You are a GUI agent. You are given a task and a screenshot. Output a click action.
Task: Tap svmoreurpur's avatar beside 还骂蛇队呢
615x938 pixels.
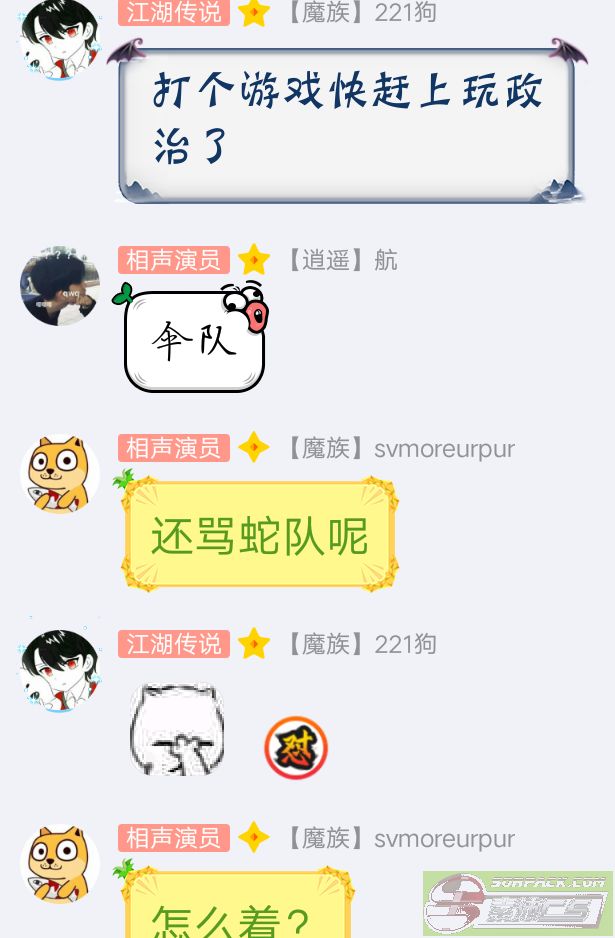click(60, 474)
